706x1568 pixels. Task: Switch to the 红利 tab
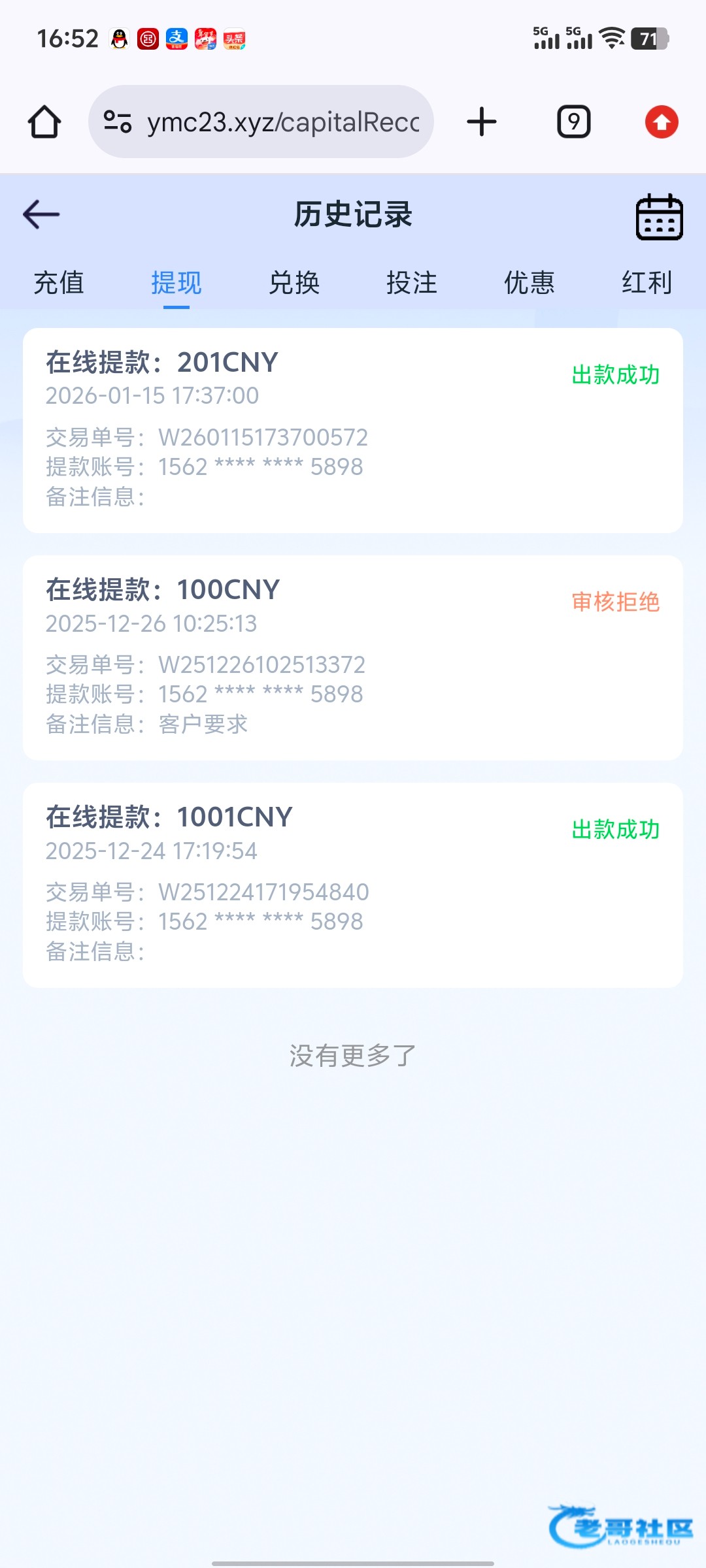pos(647,284)
